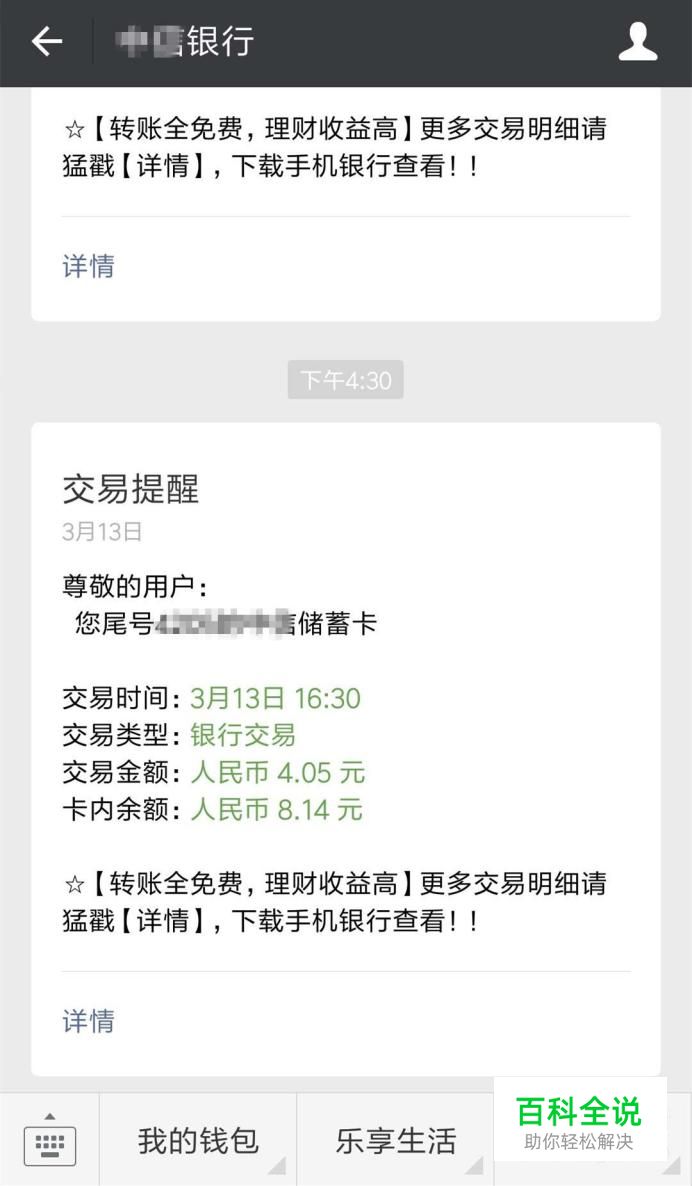Viewport: 692px width, 1186px height.
Task: Open the 我的钱包 menu
Action: tap(198, 1140)
